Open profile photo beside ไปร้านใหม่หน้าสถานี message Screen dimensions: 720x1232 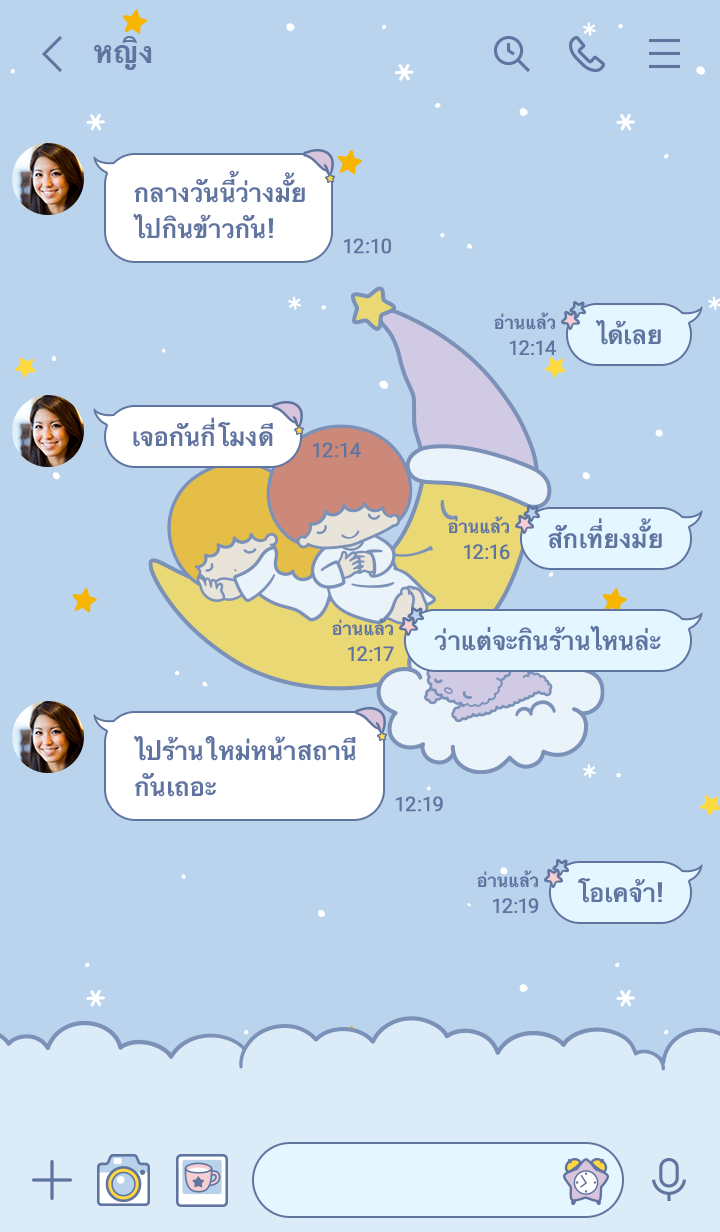click(x=48, y=737)
